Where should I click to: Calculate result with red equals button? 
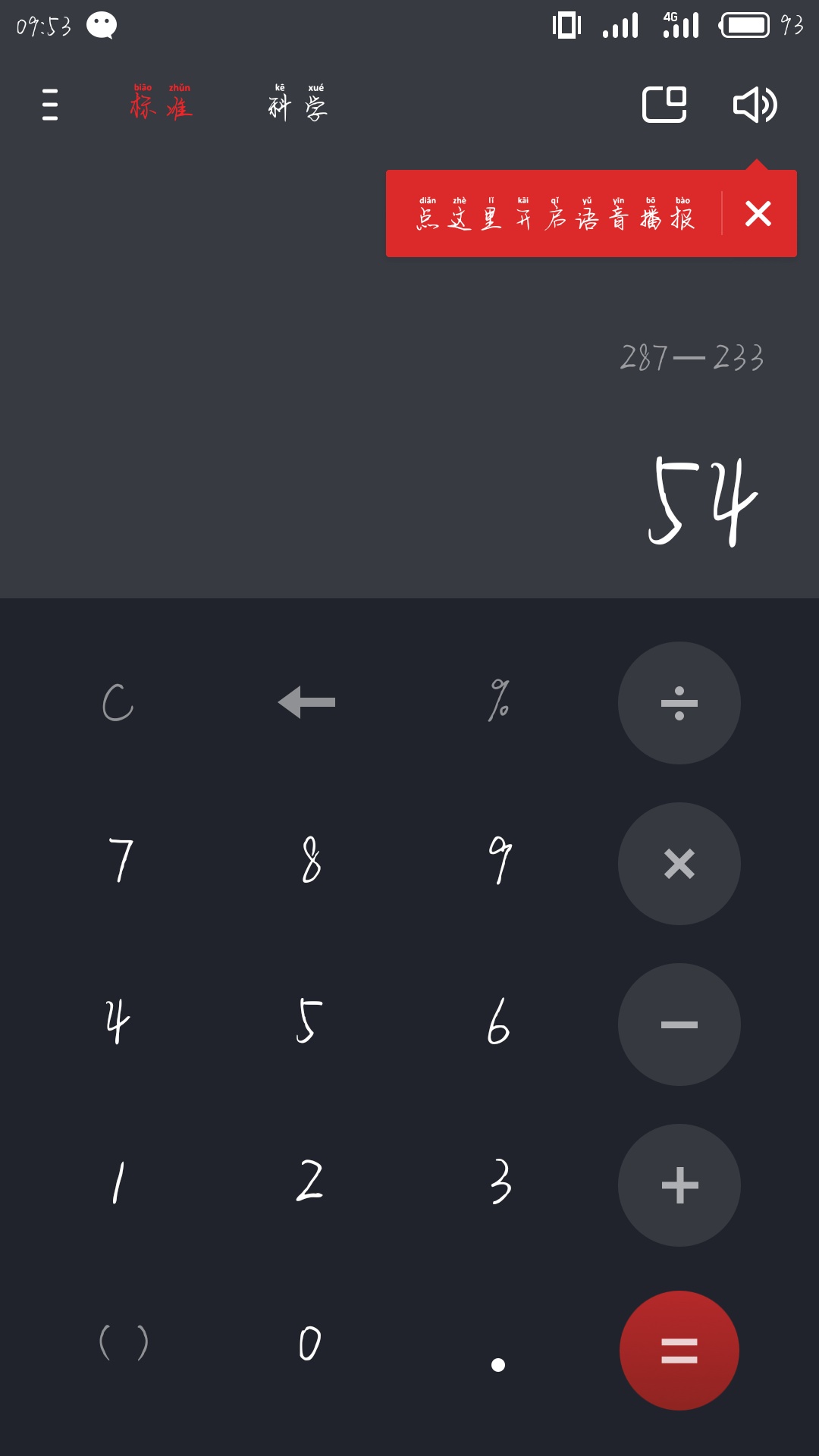(x=679, y=1351)
